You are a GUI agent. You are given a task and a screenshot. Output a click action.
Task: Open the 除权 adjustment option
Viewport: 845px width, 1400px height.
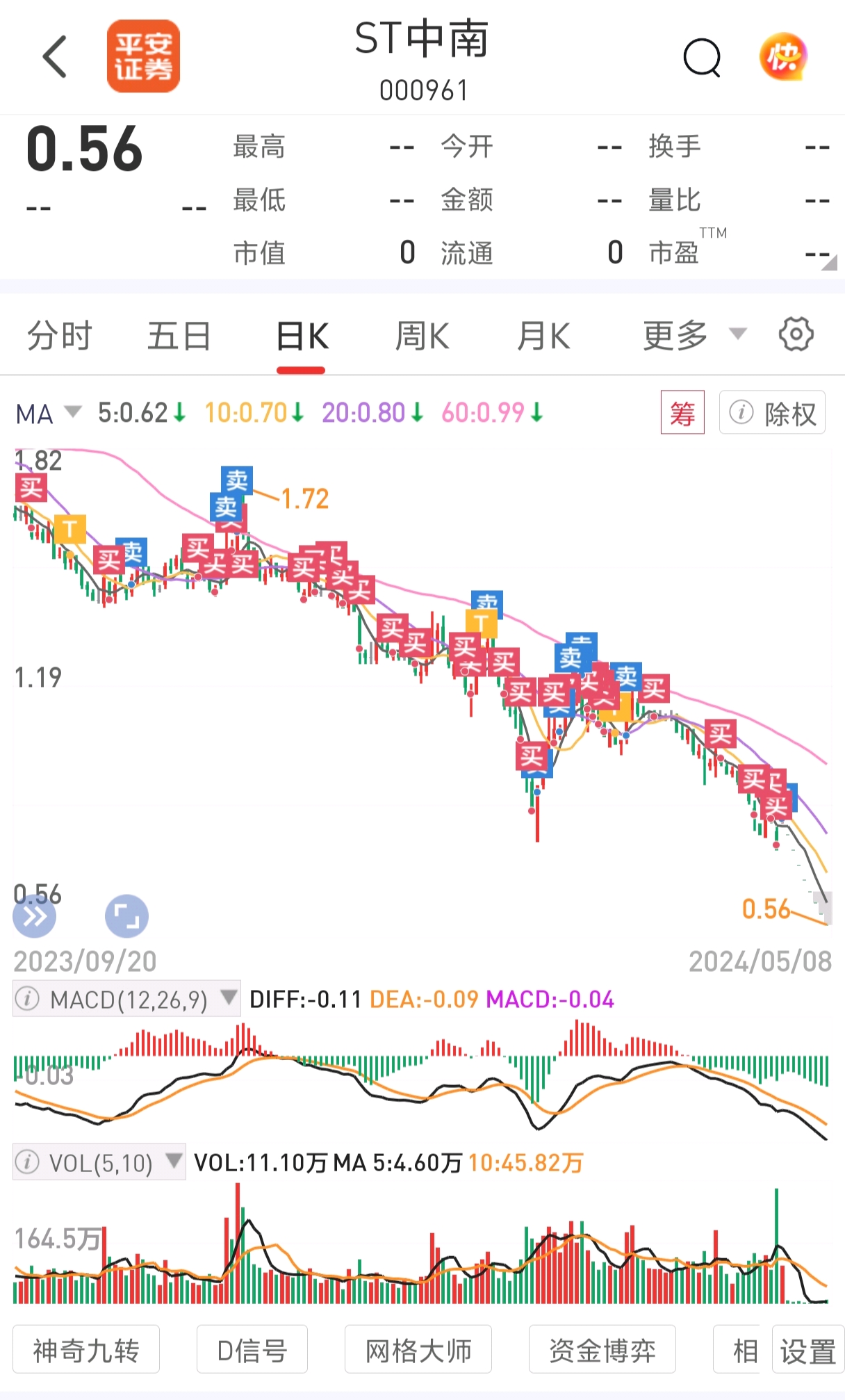(772, 412)
